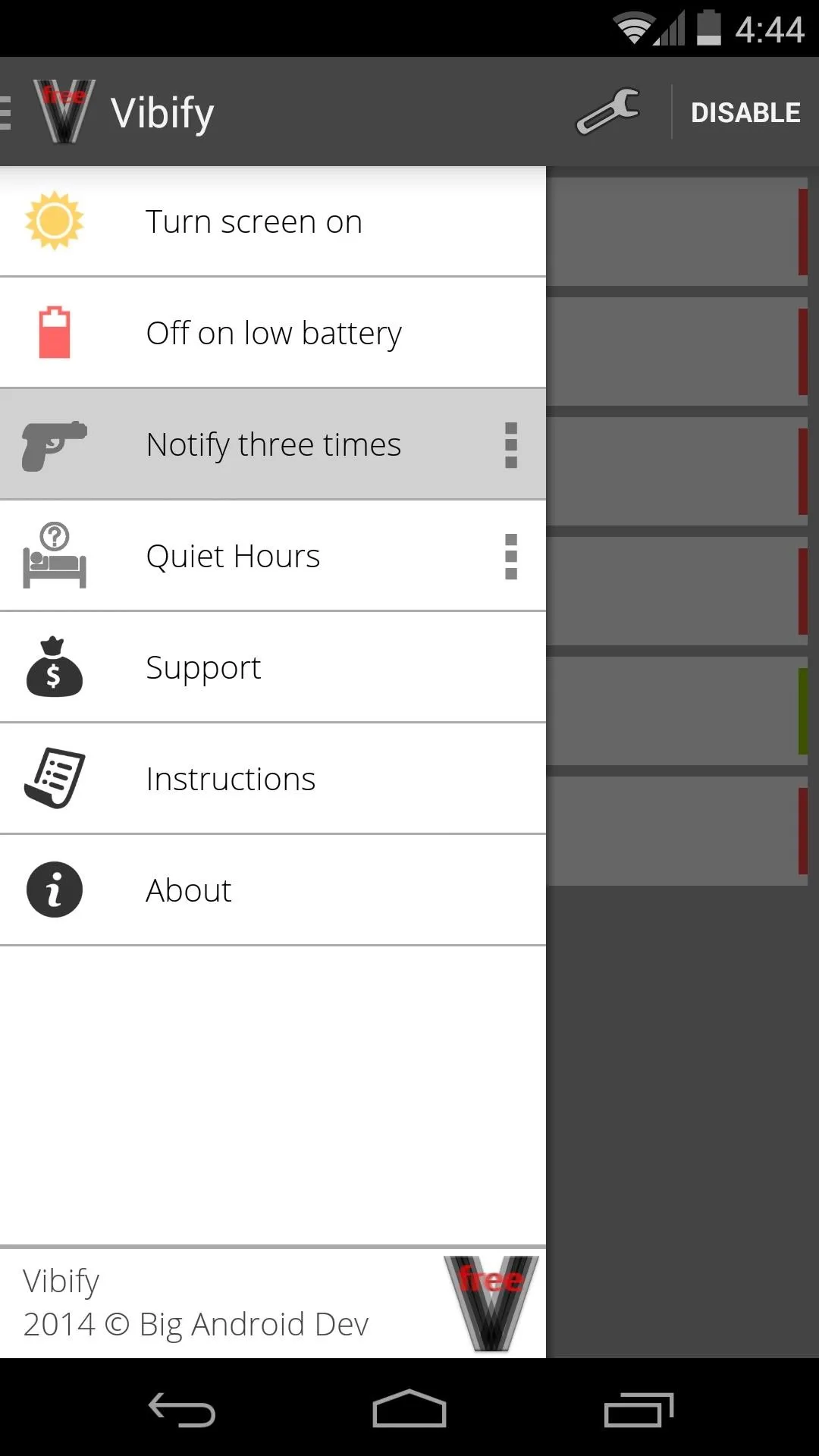Open Quiet Hours
The image size is (819, 1456).
[x=273, y=556]
